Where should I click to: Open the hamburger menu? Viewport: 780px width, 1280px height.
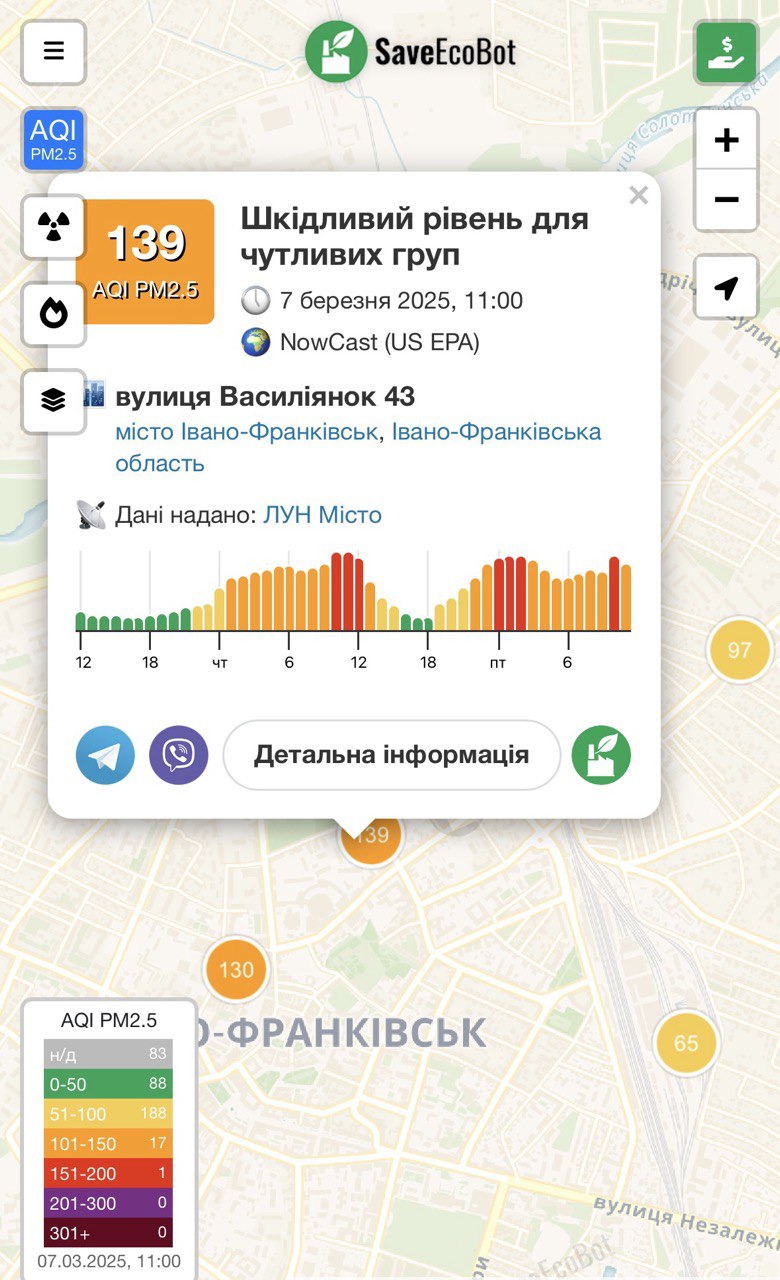[54, 51]
